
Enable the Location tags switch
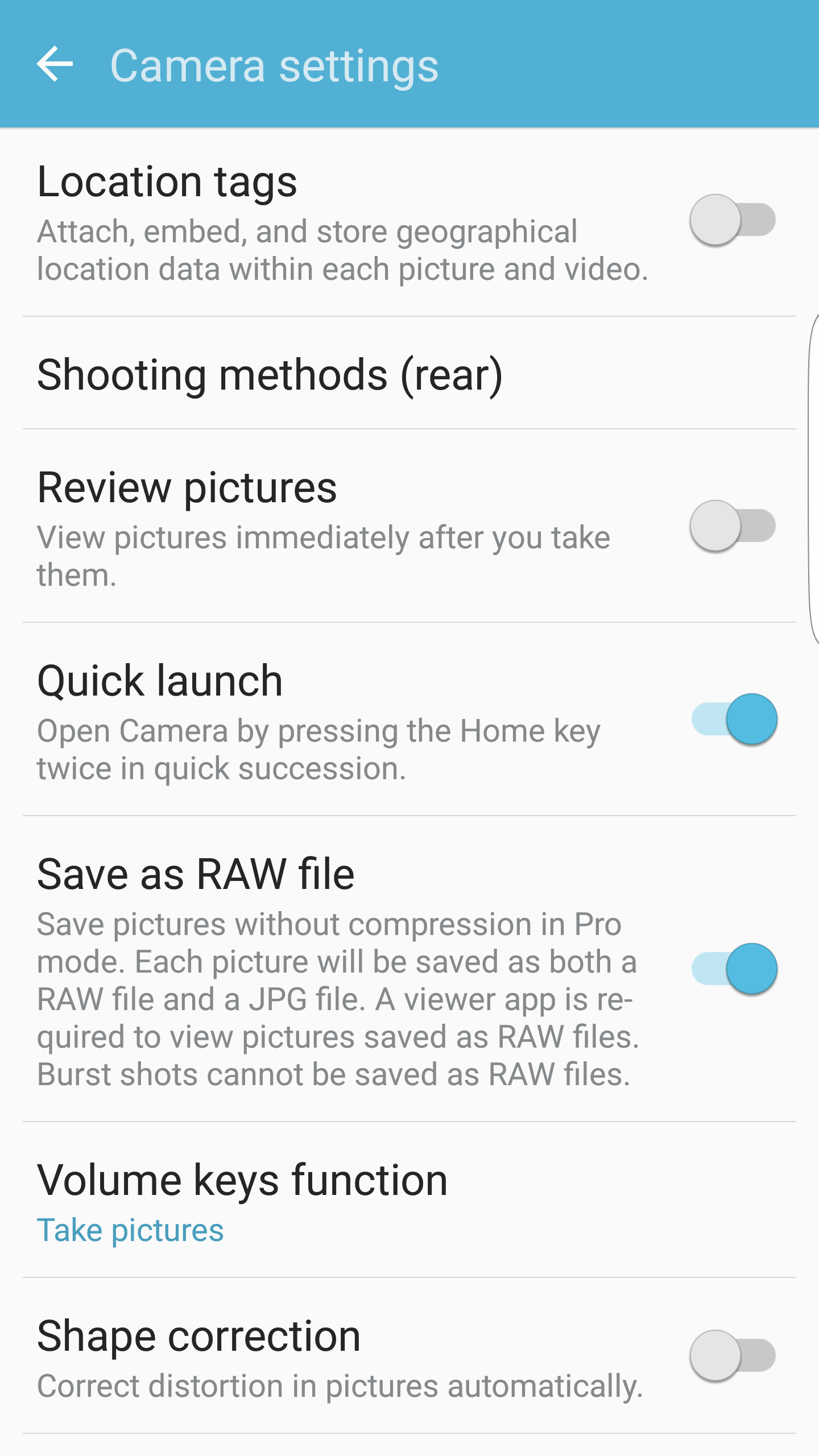(x=733, y=220)
